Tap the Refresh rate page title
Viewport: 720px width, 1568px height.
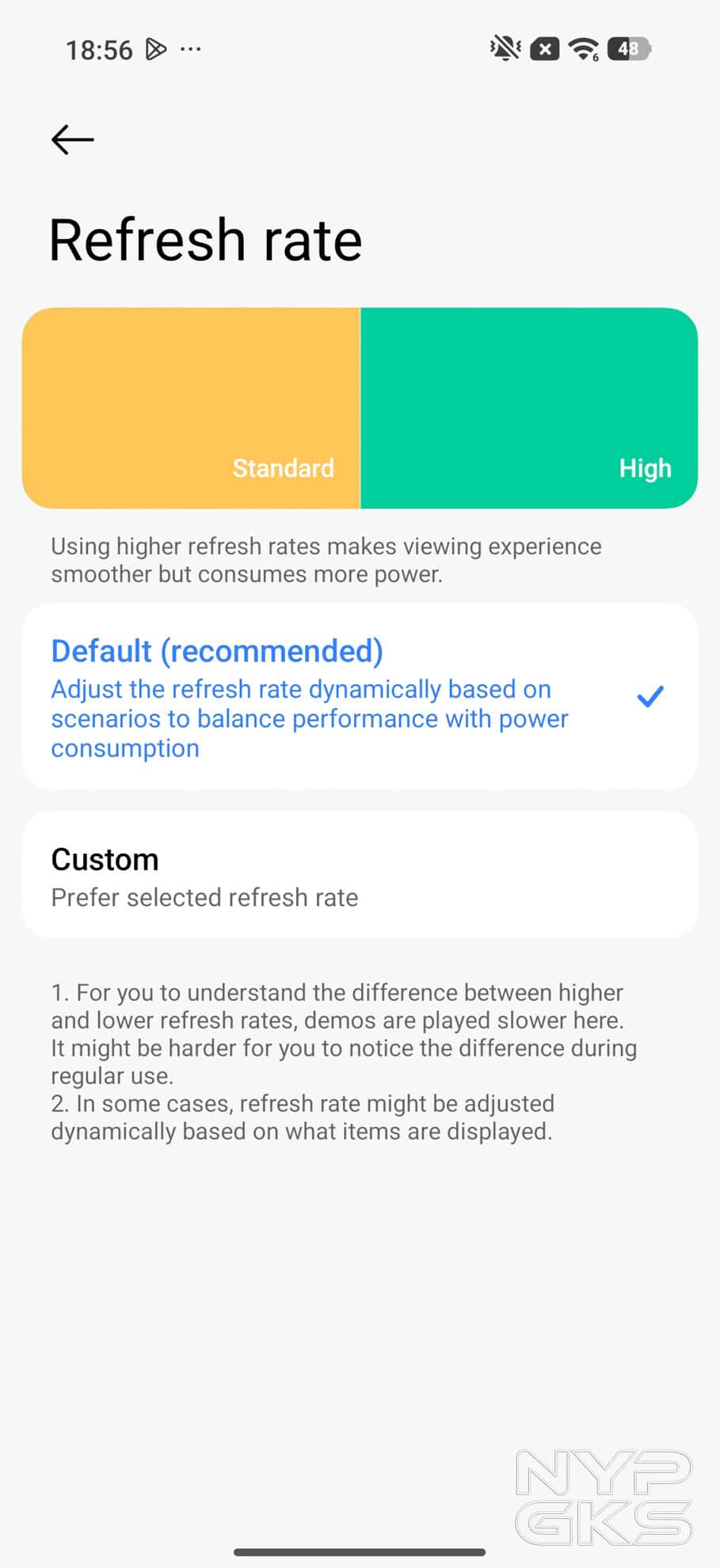pos(206,240)
